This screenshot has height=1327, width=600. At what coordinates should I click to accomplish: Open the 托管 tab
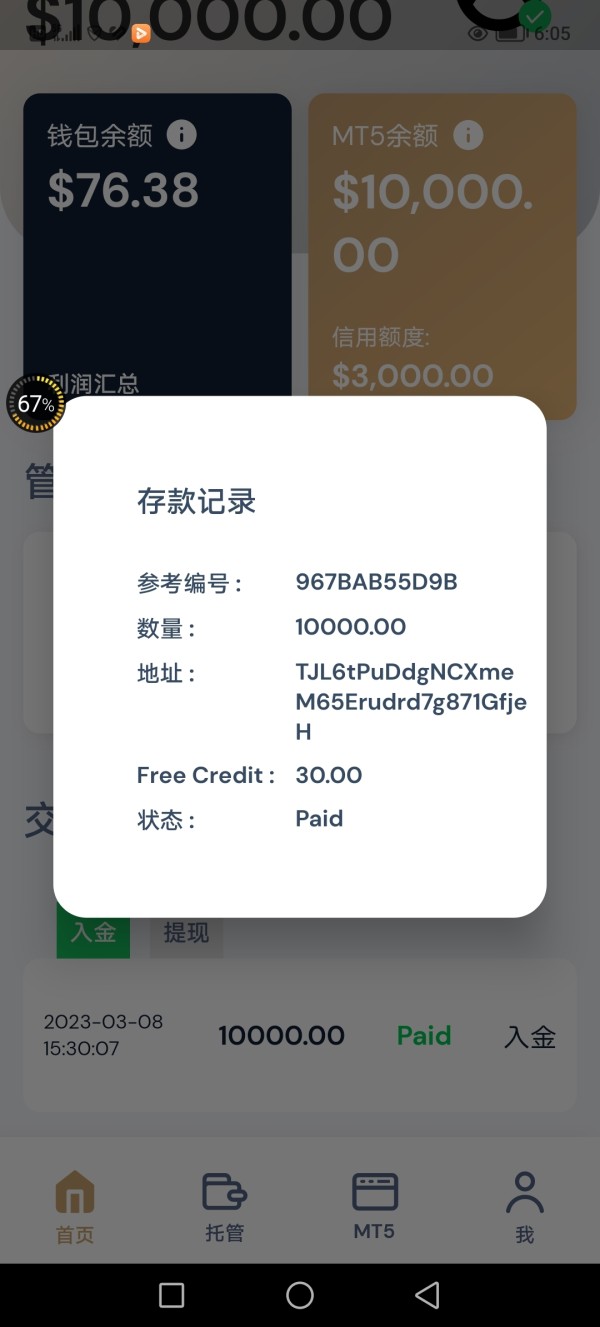[225, 1208]
